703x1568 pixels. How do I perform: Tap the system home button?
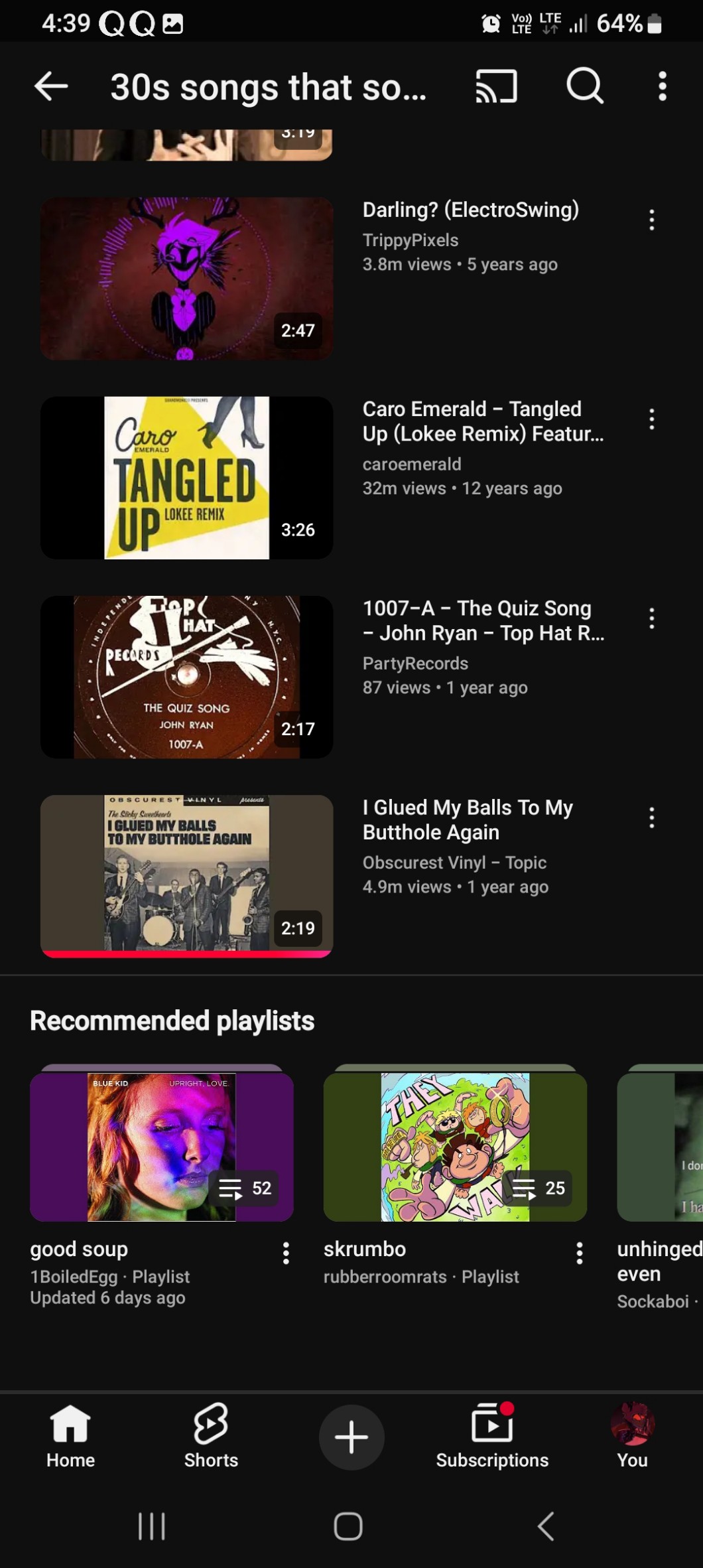coord(348,1526)
